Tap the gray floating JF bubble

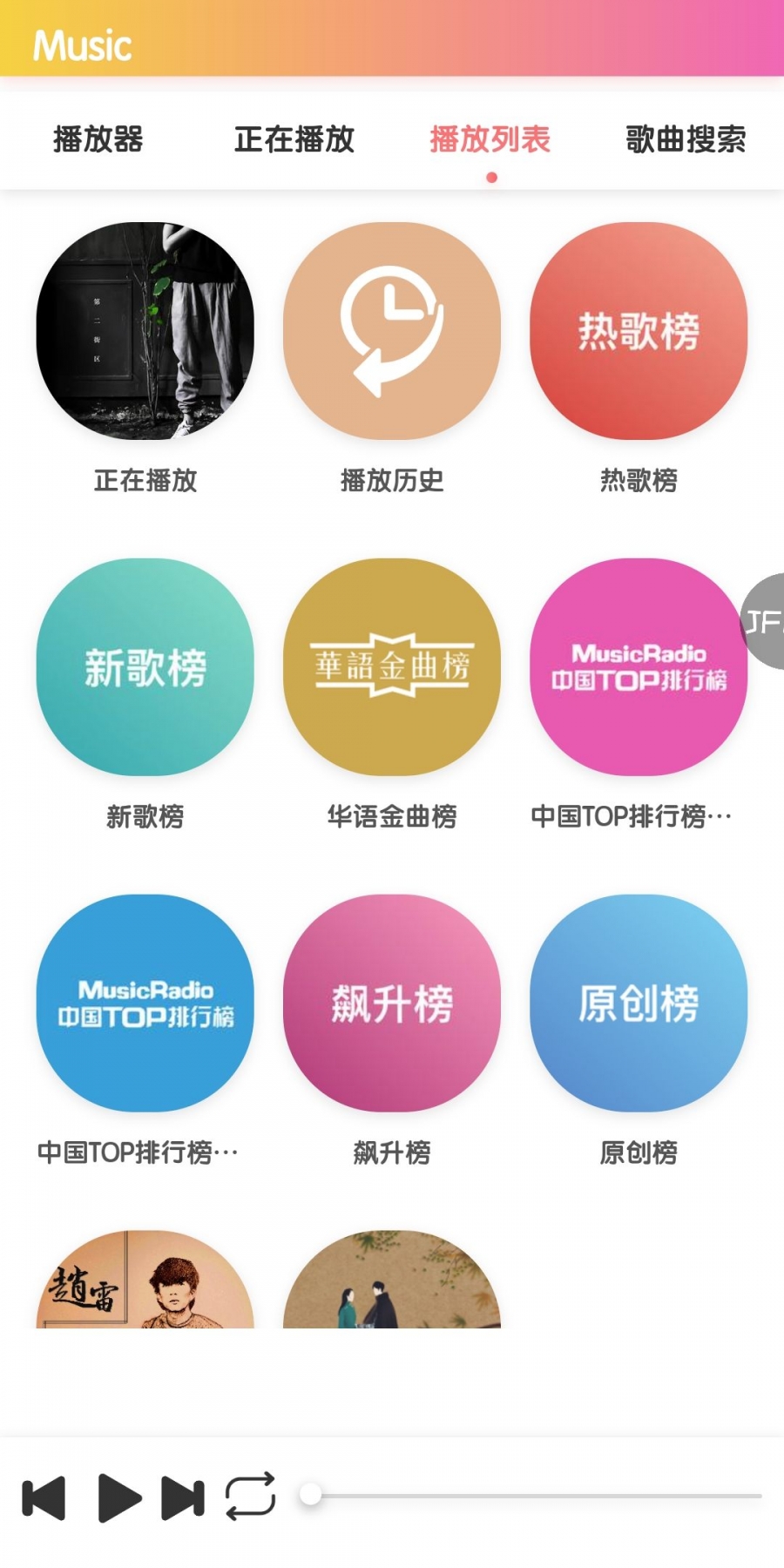pos(763,621)
